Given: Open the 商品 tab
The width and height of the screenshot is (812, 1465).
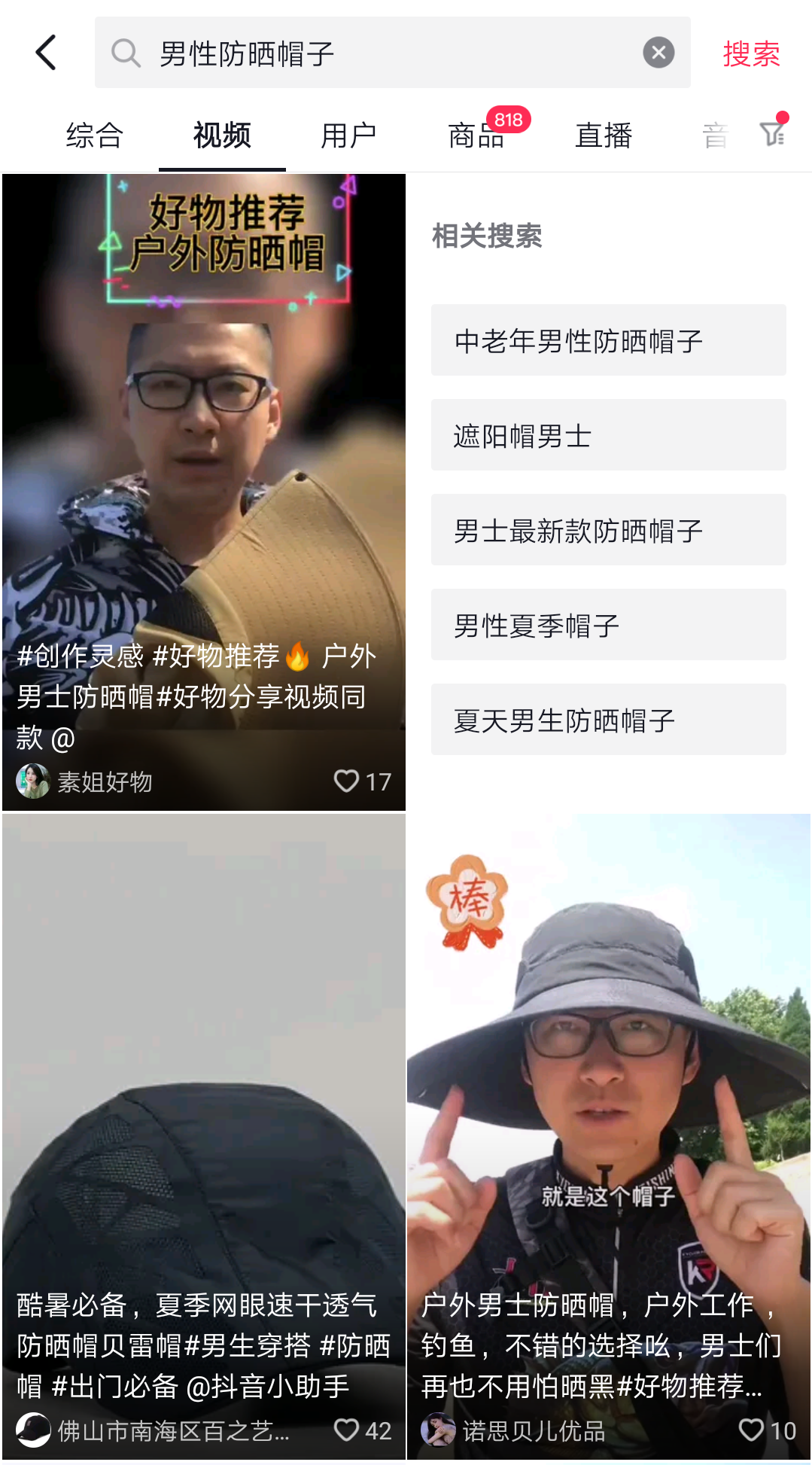Looking at the screenshot, I should pos(476,136).
